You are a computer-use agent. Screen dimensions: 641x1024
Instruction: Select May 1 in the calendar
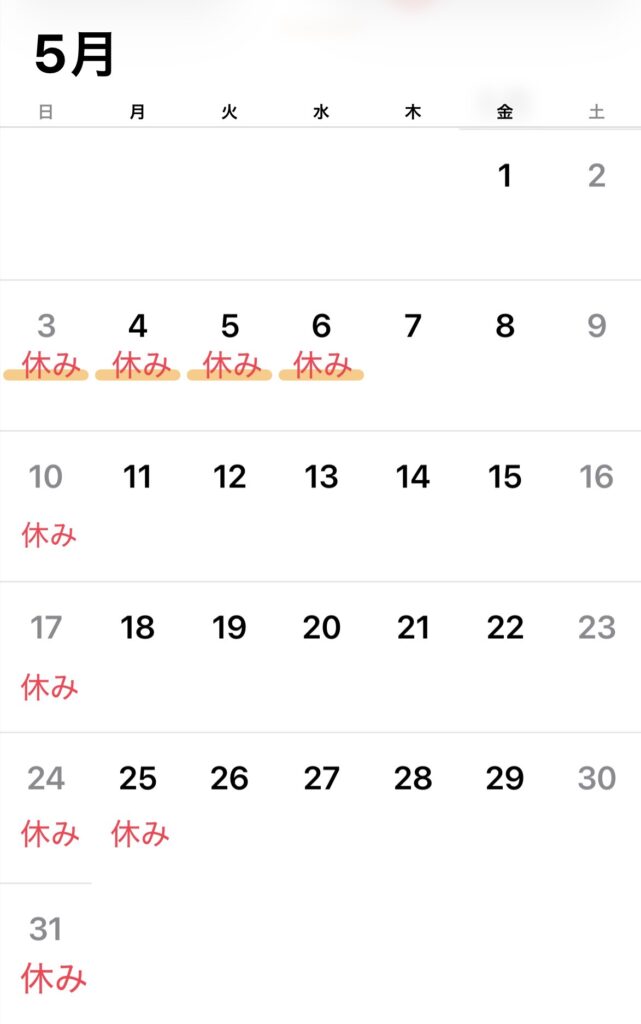click(x=504, y=177)
